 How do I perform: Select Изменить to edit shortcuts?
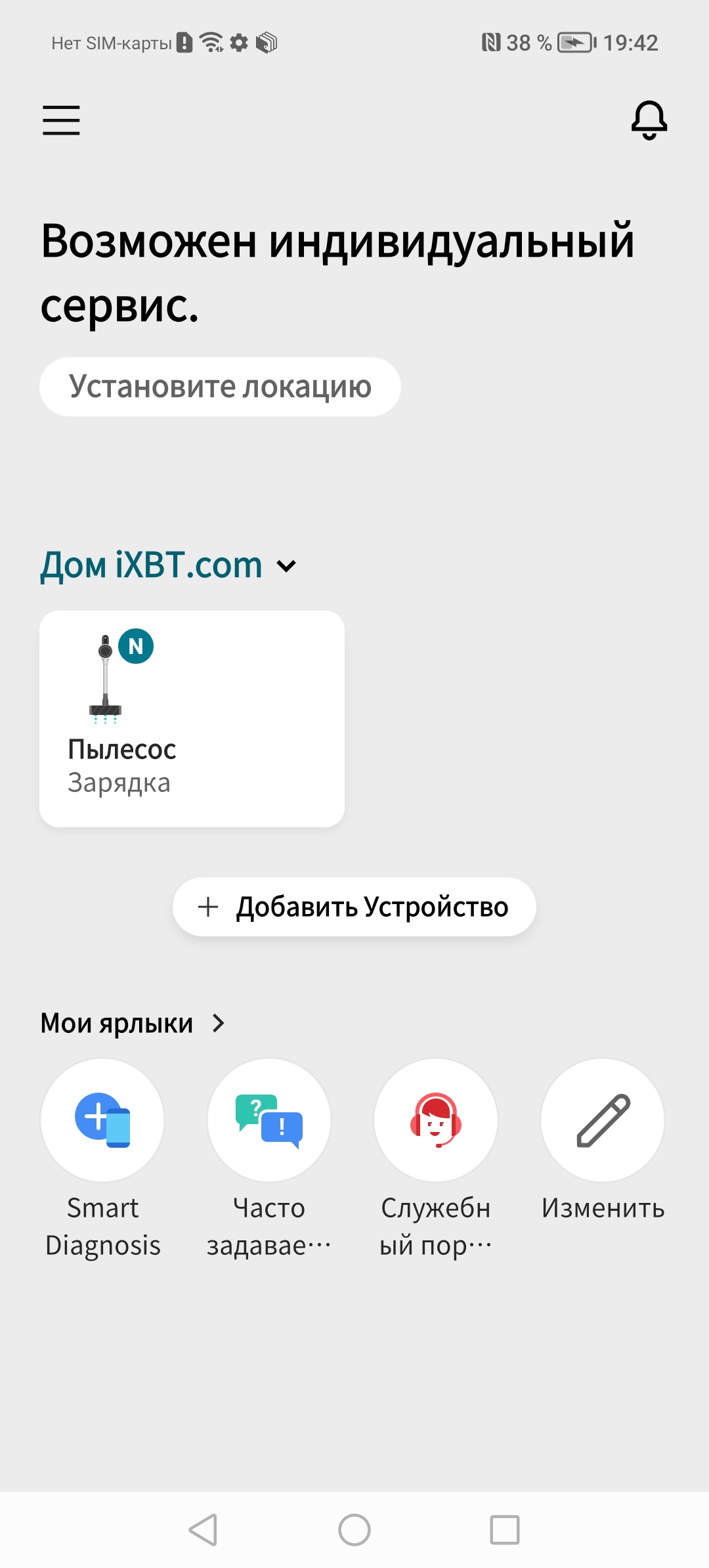tap(603, 1120)
